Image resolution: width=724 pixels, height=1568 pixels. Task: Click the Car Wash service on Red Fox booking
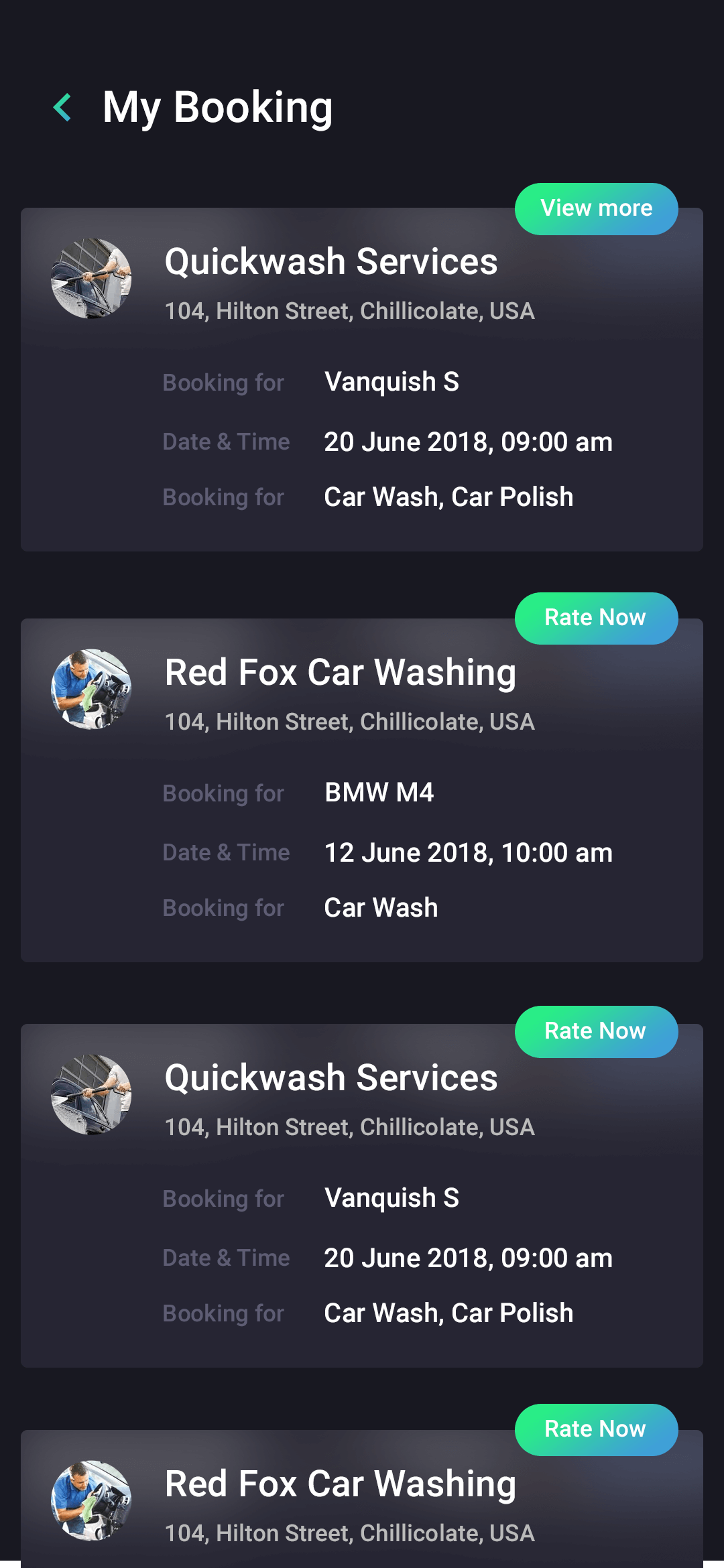[x=379, y=907]
